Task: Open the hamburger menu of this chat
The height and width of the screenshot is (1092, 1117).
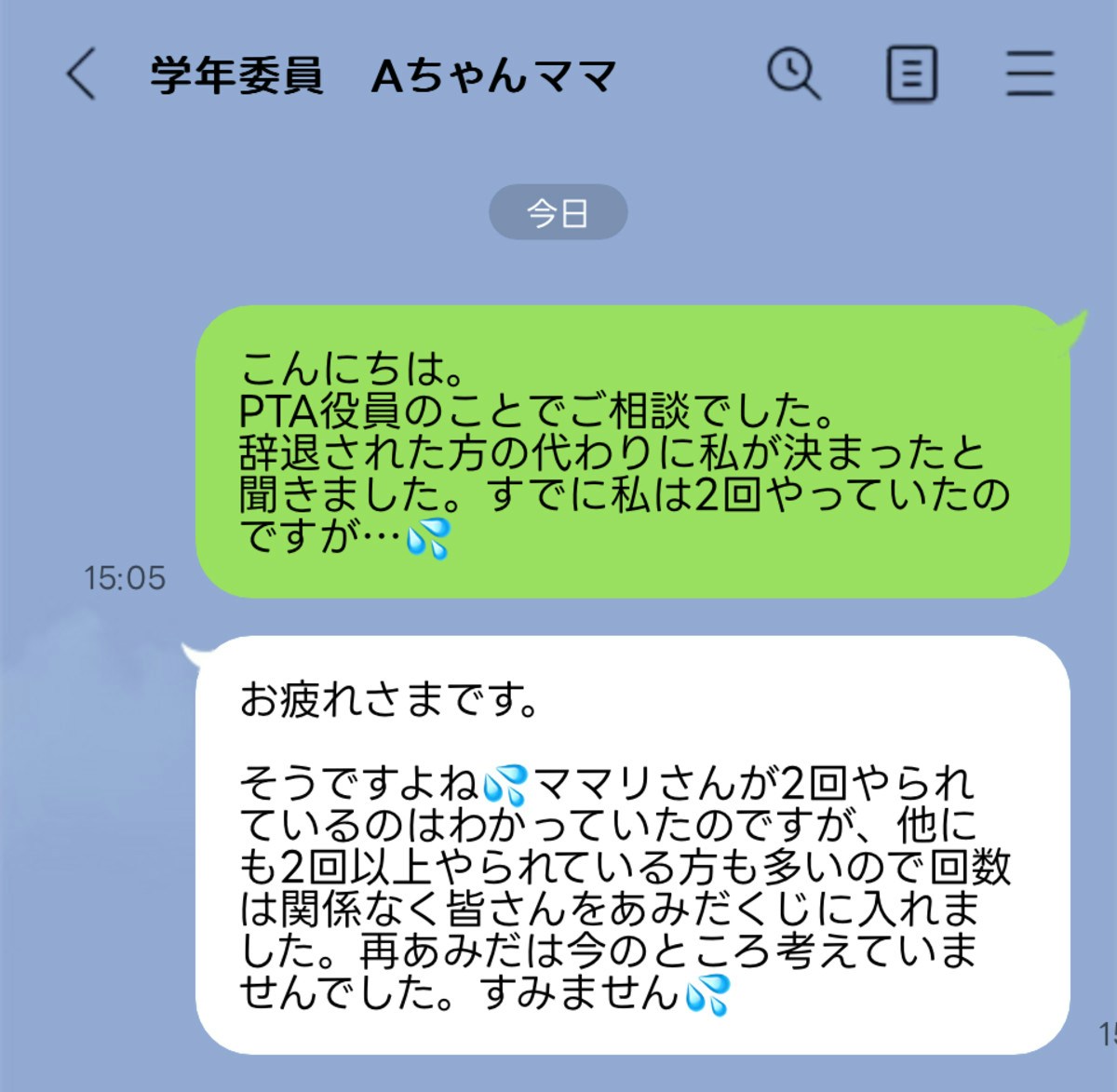Action: pos(1030,74)
